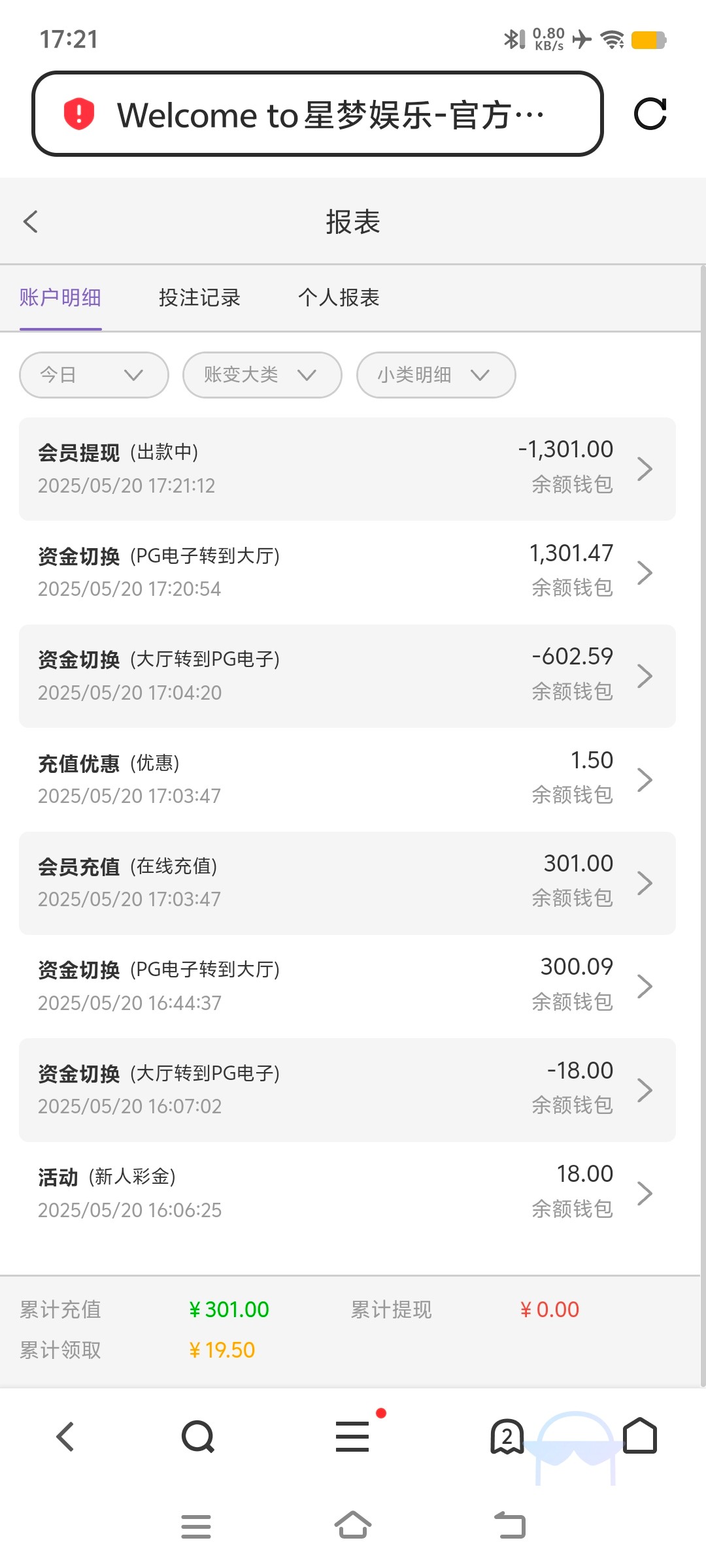Go back from the 报表 page
This screenshot has height=1568, width=706.
point(31,221)
